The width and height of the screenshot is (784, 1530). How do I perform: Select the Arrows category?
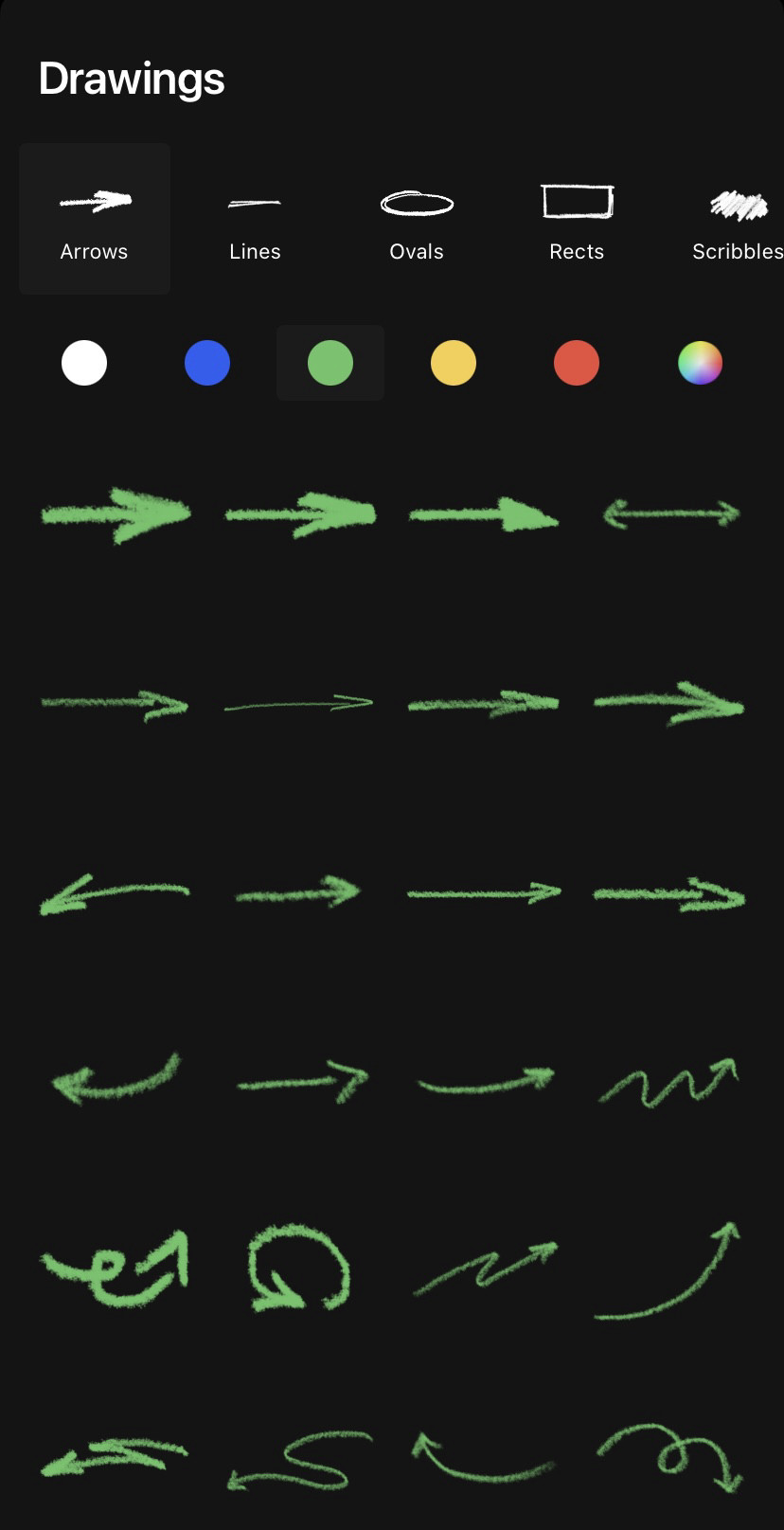point(95,220)
